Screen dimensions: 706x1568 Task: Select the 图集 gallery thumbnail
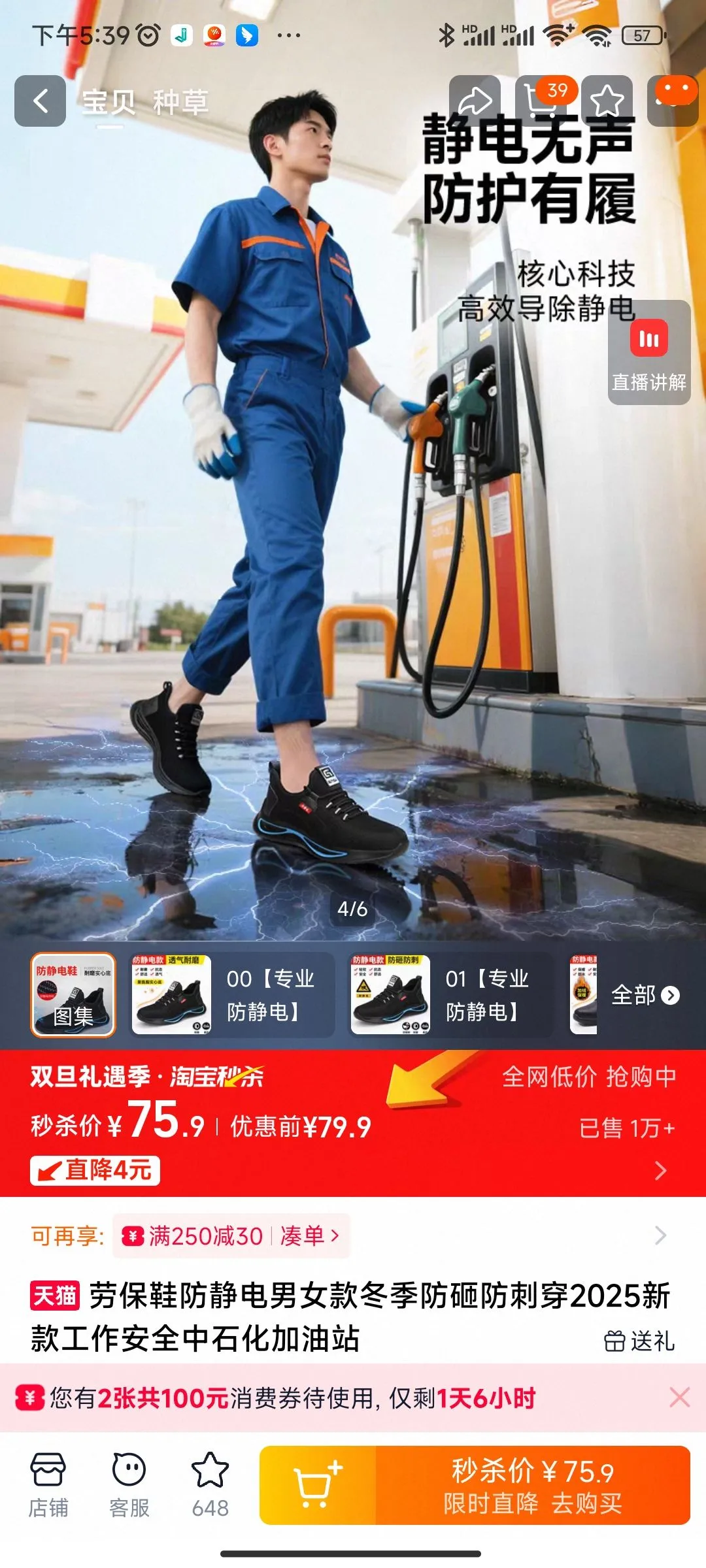[x=73, y=995]
